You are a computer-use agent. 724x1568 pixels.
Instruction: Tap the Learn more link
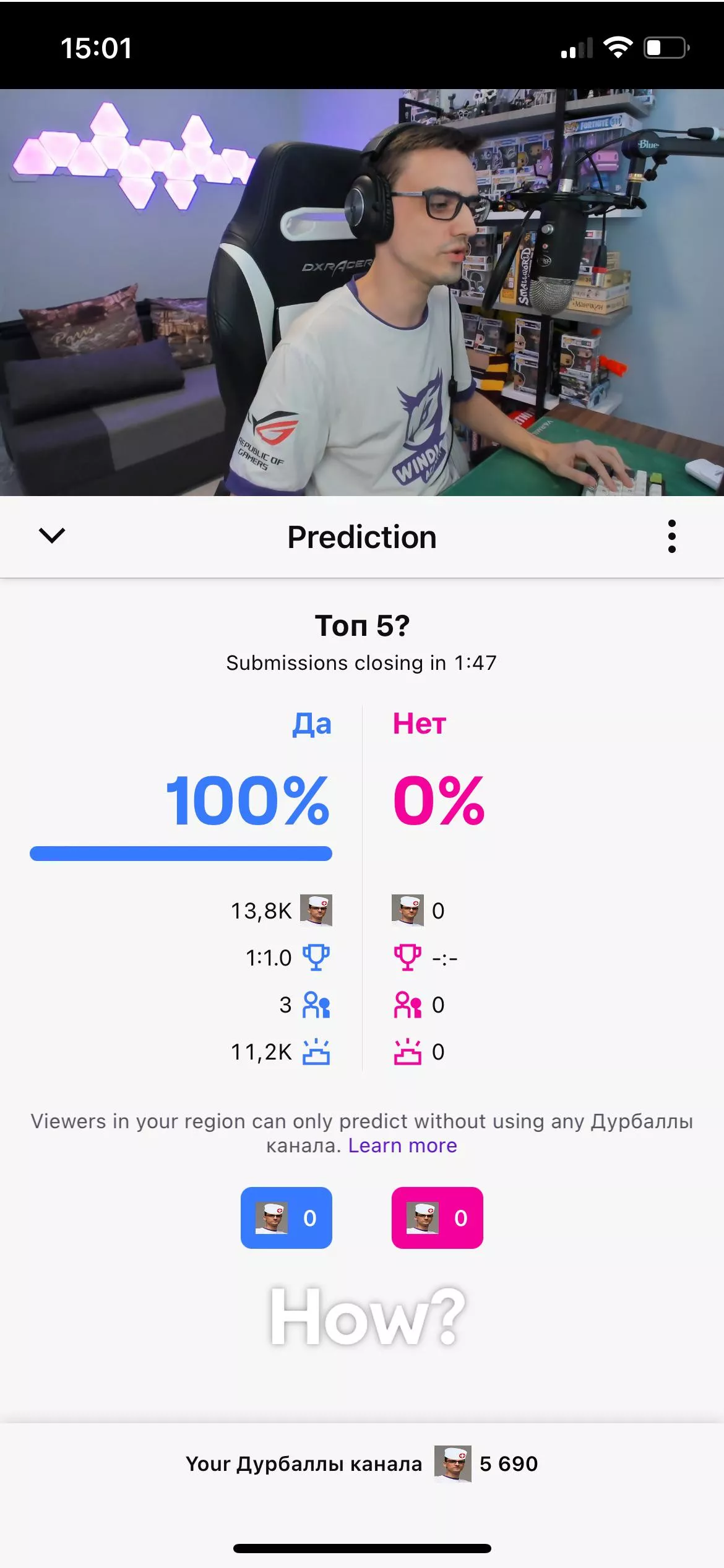tap(402, 1146)
